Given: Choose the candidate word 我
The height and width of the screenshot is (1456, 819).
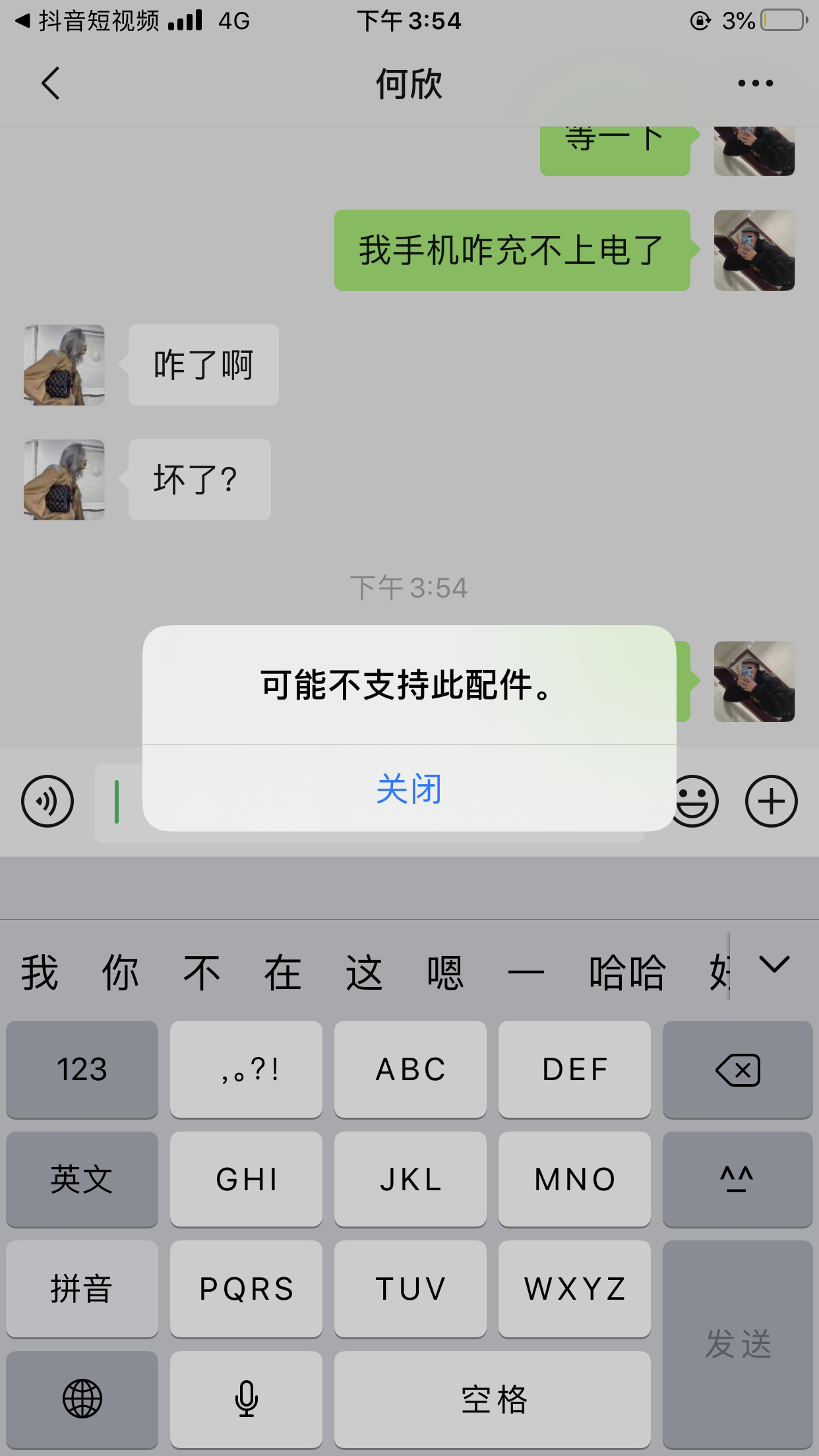Looking at the screenshot, I should pos(40,973).
